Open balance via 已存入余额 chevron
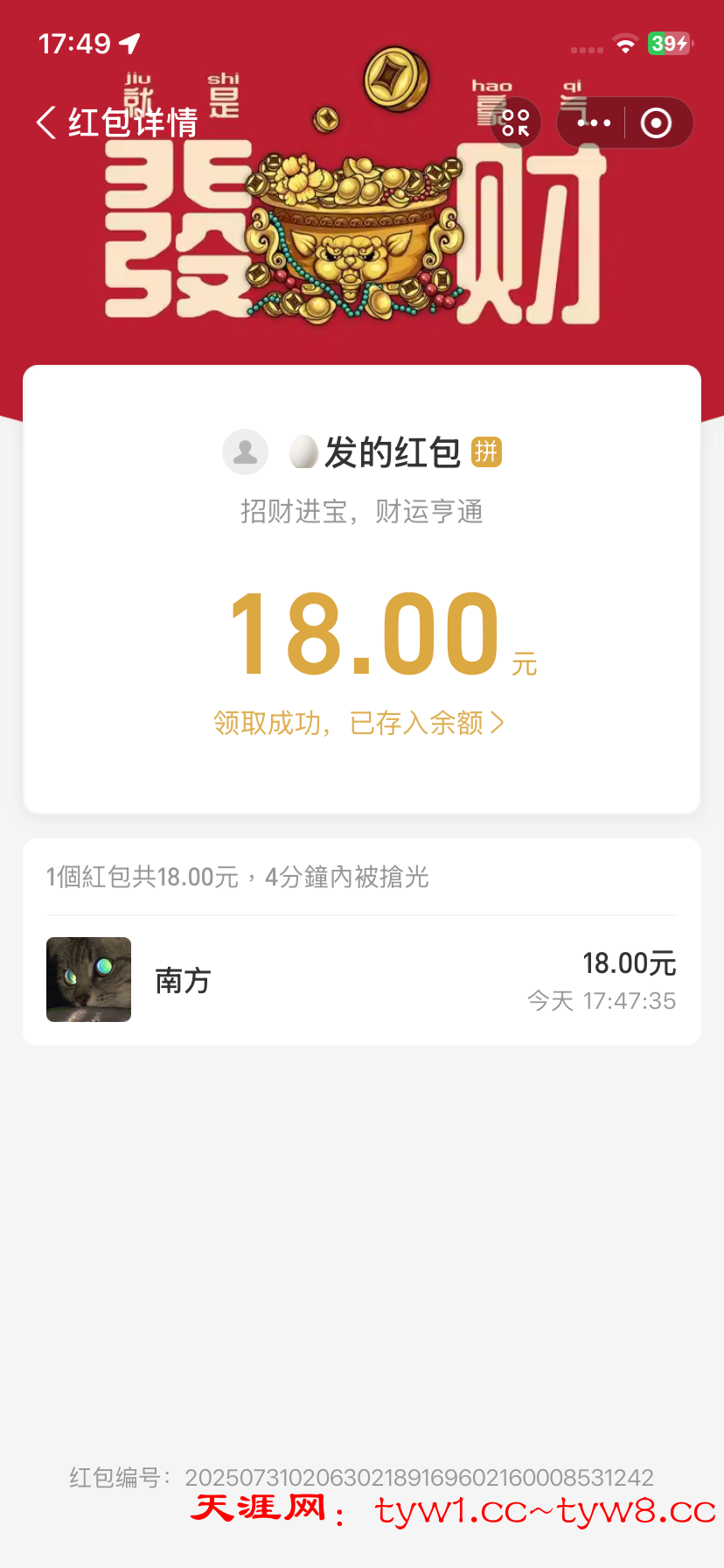This screenshot has width=724, height=1568. pos(498,724)
